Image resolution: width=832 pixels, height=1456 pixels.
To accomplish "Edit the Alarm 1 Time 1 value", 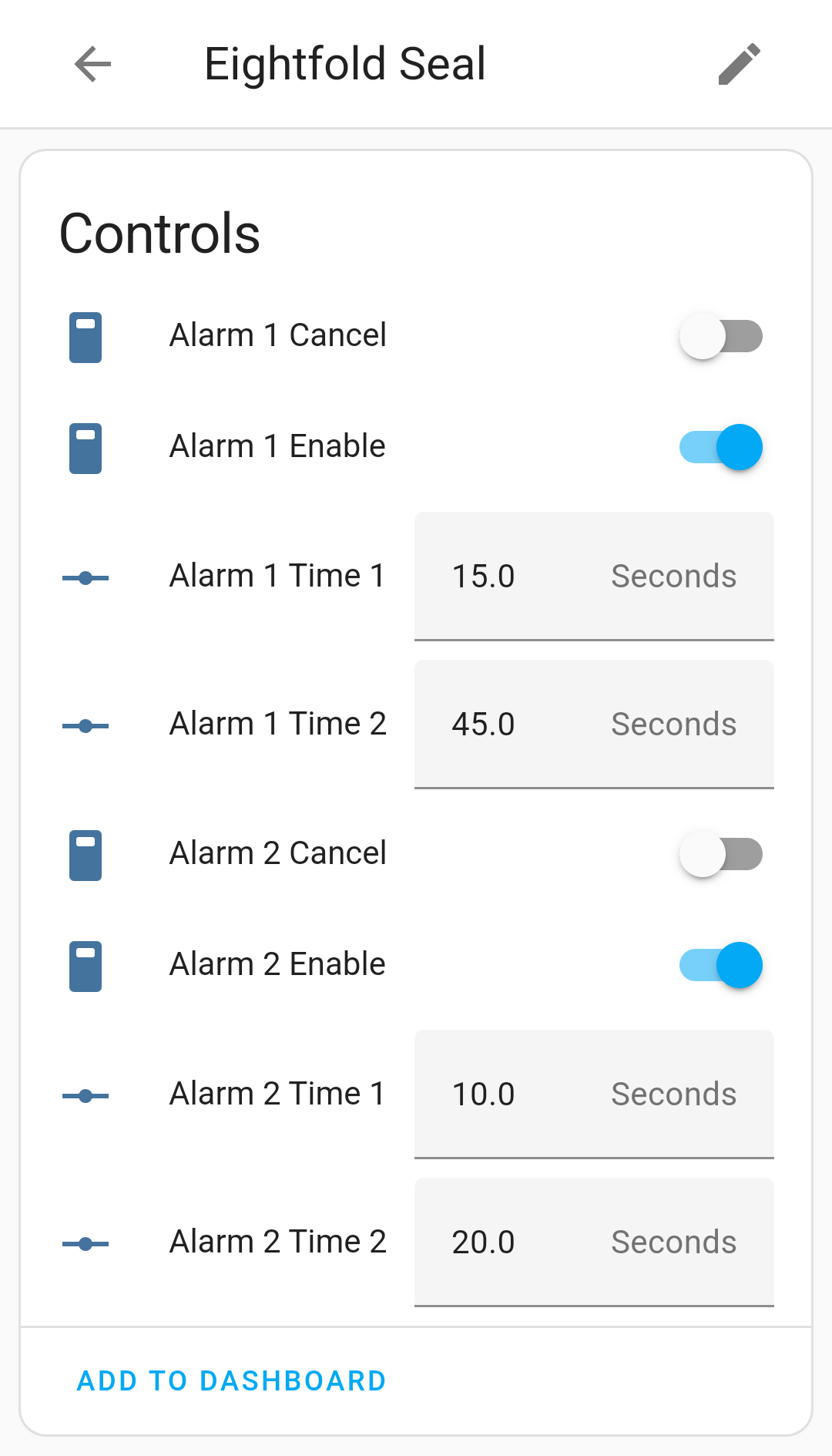I will pos(594,576).
